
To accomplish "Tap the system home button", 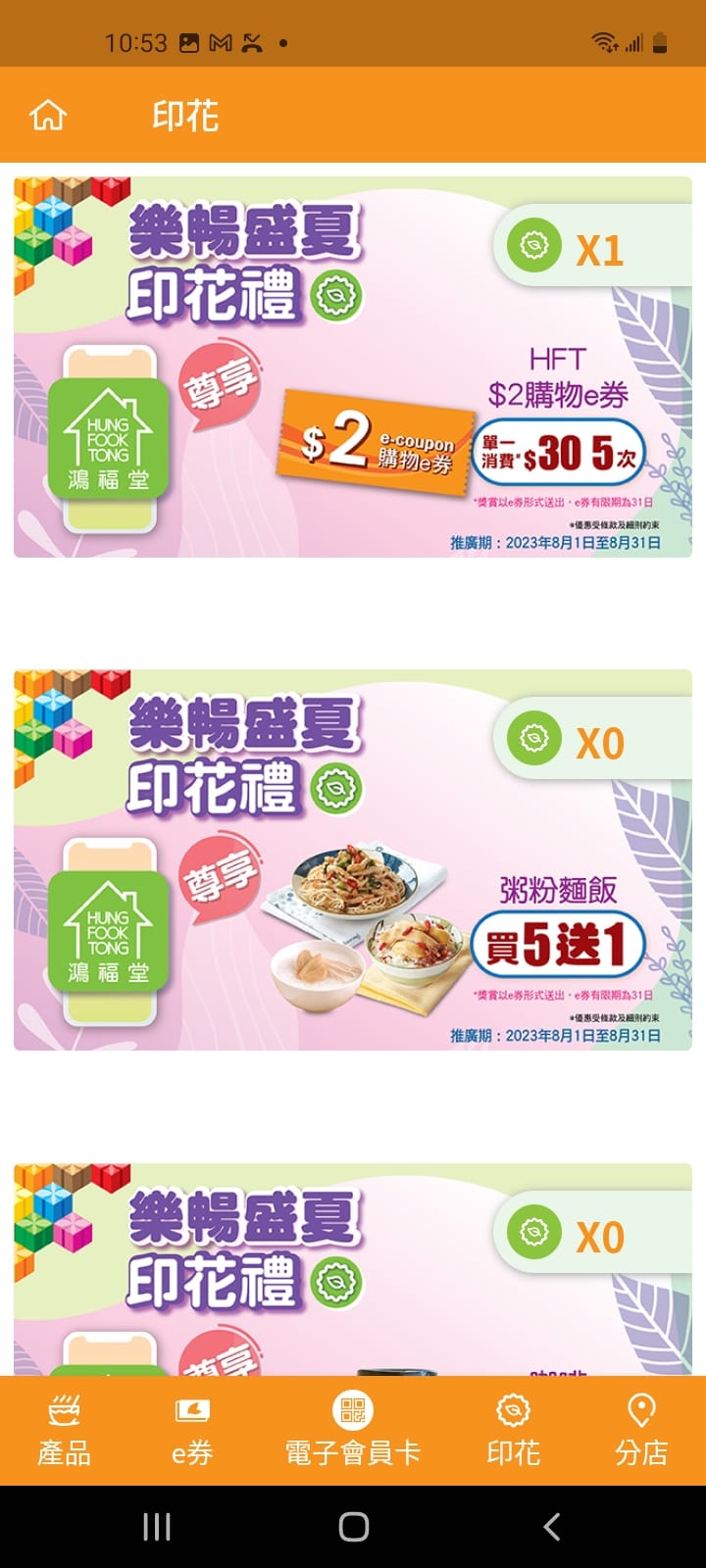I will [353, 1526].
